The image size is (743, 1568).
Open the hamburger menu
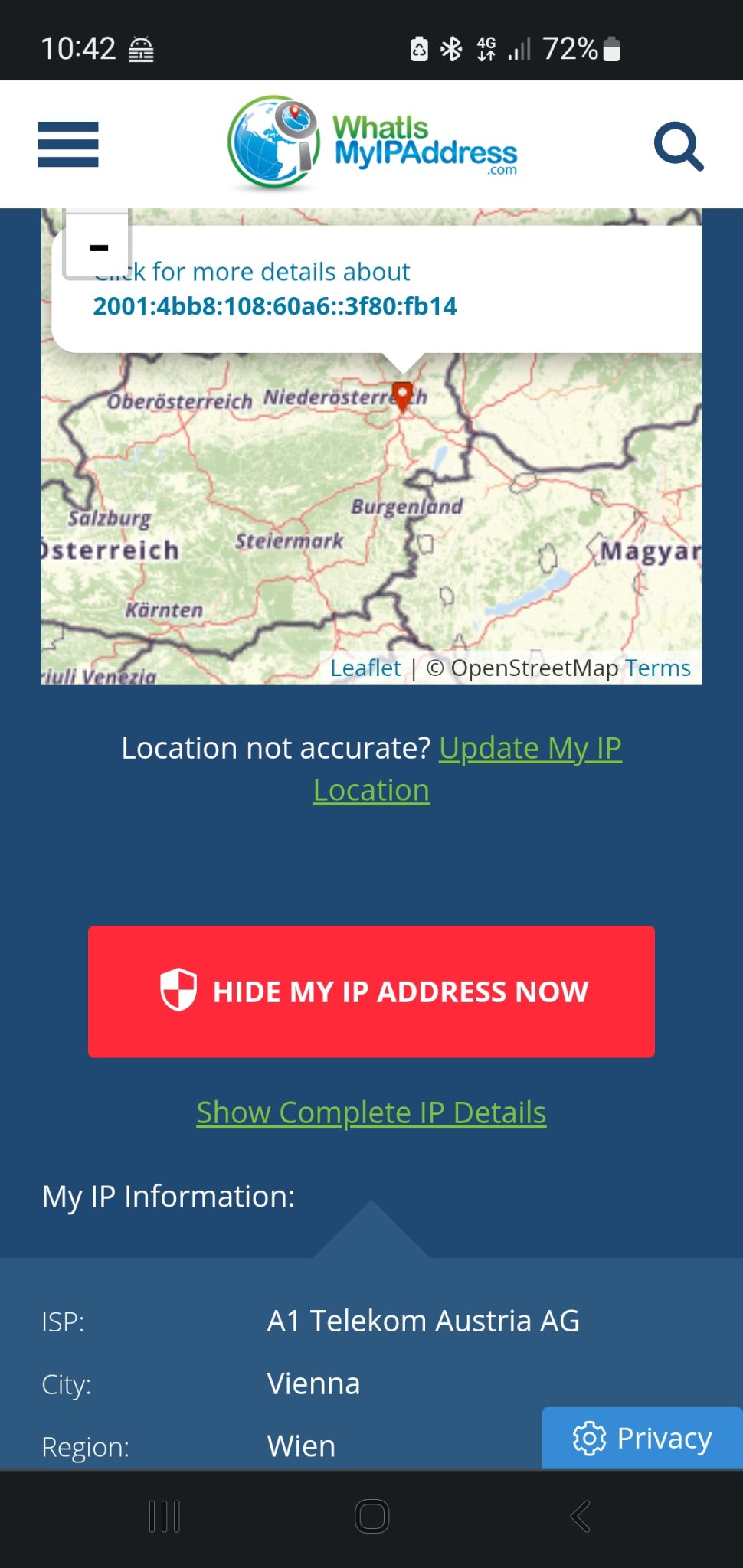68,144
